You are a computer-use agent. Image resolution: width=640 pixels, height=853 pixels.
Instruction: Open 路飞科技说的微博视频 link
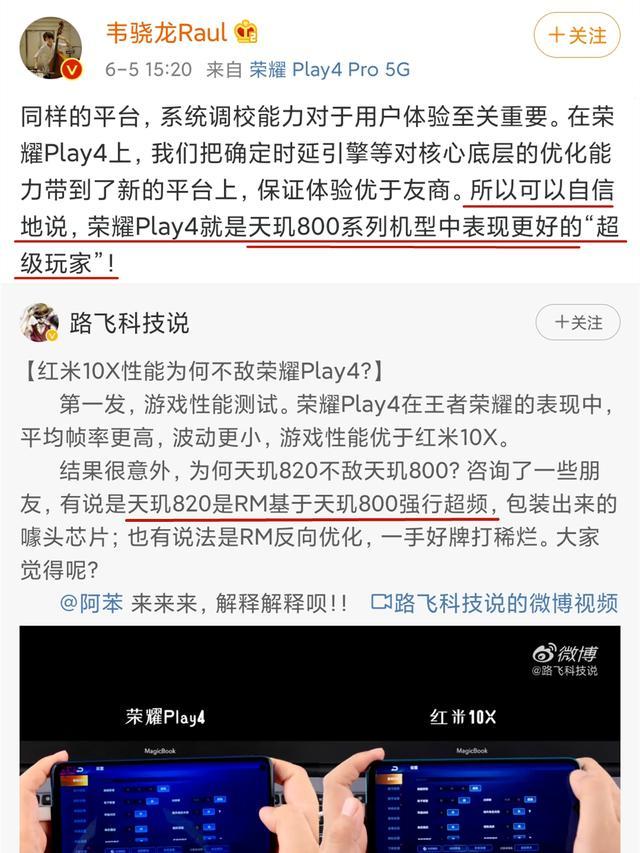tap(494, 603)
